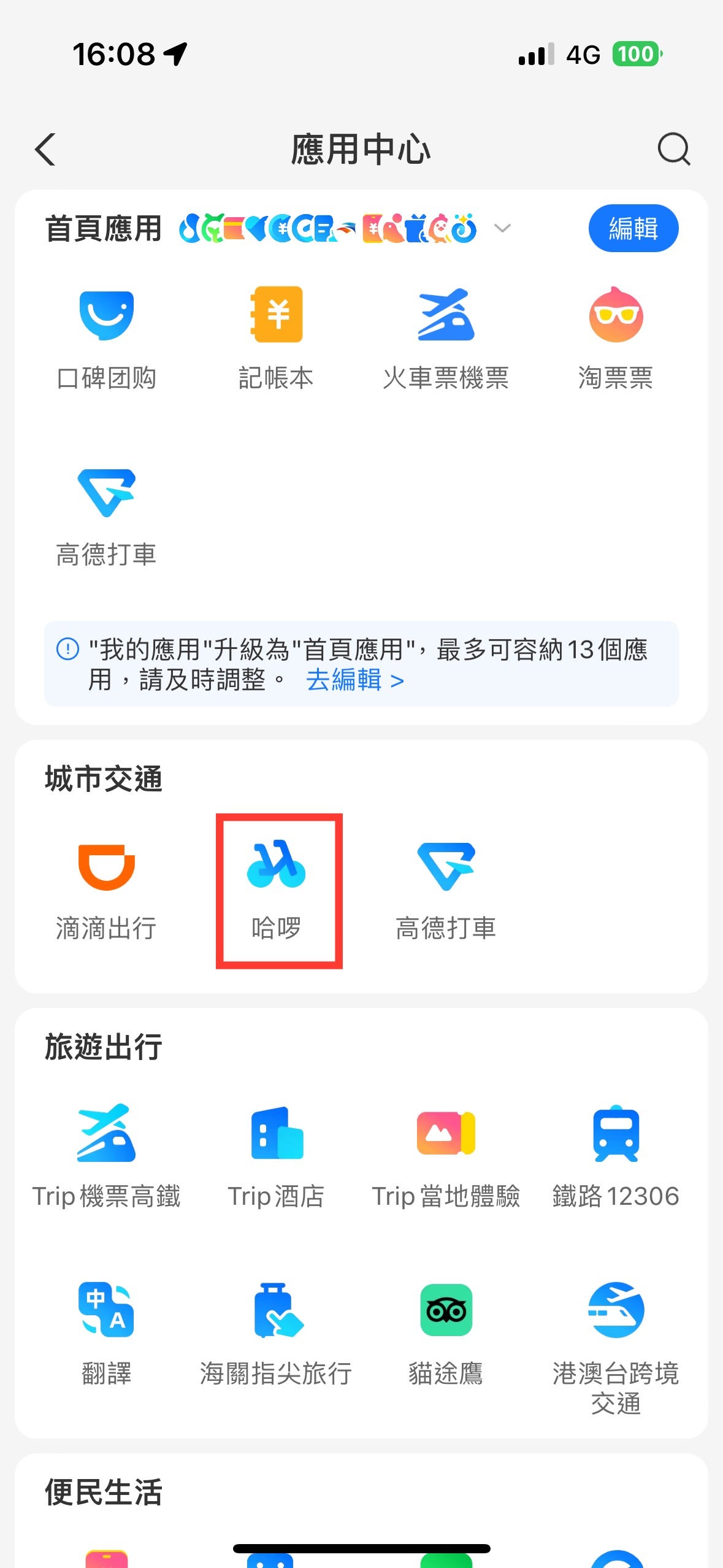Screen dimensions: 723x1568
Task: Open 淘票票
Action: click(x=616, y=337)
